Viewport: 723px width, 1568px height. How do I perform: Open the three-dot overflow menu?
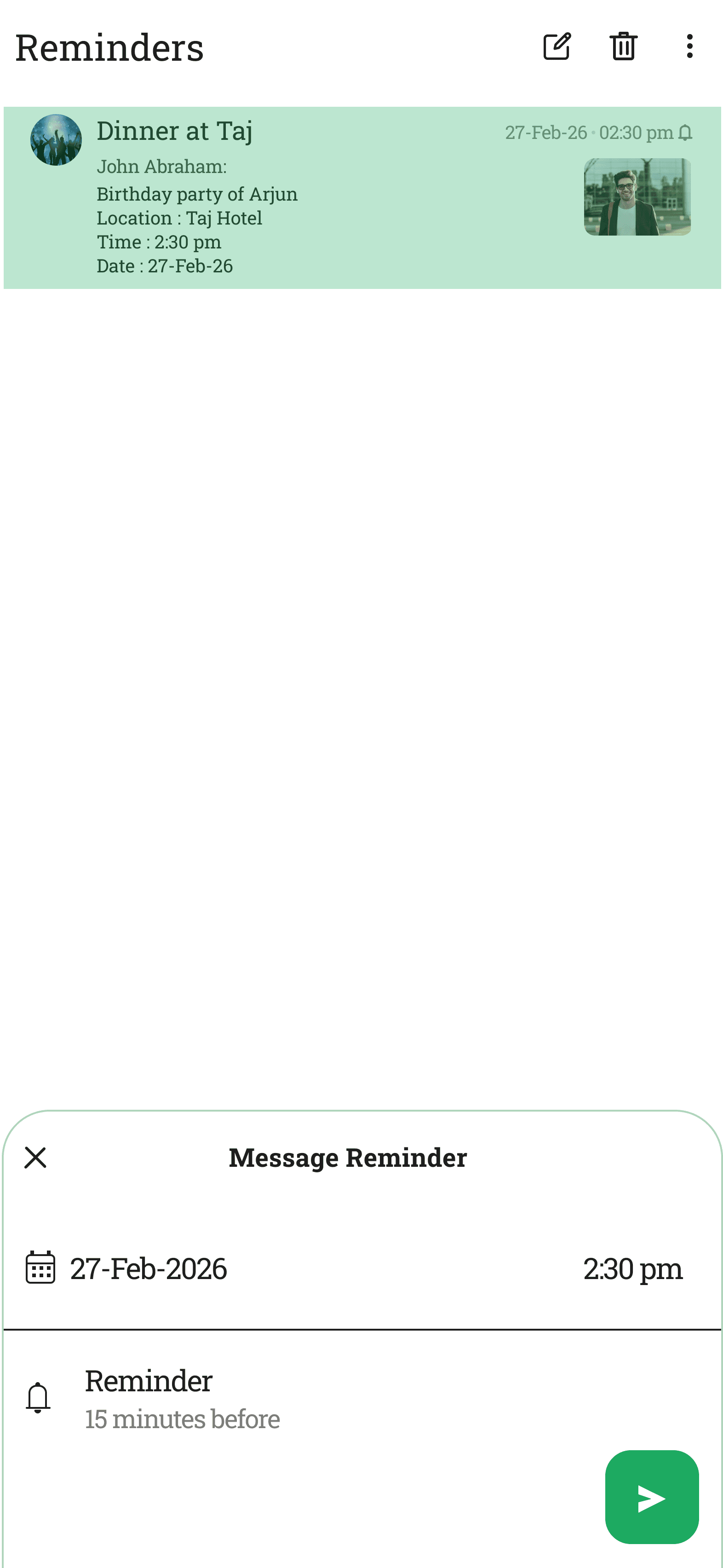[689, 46]
